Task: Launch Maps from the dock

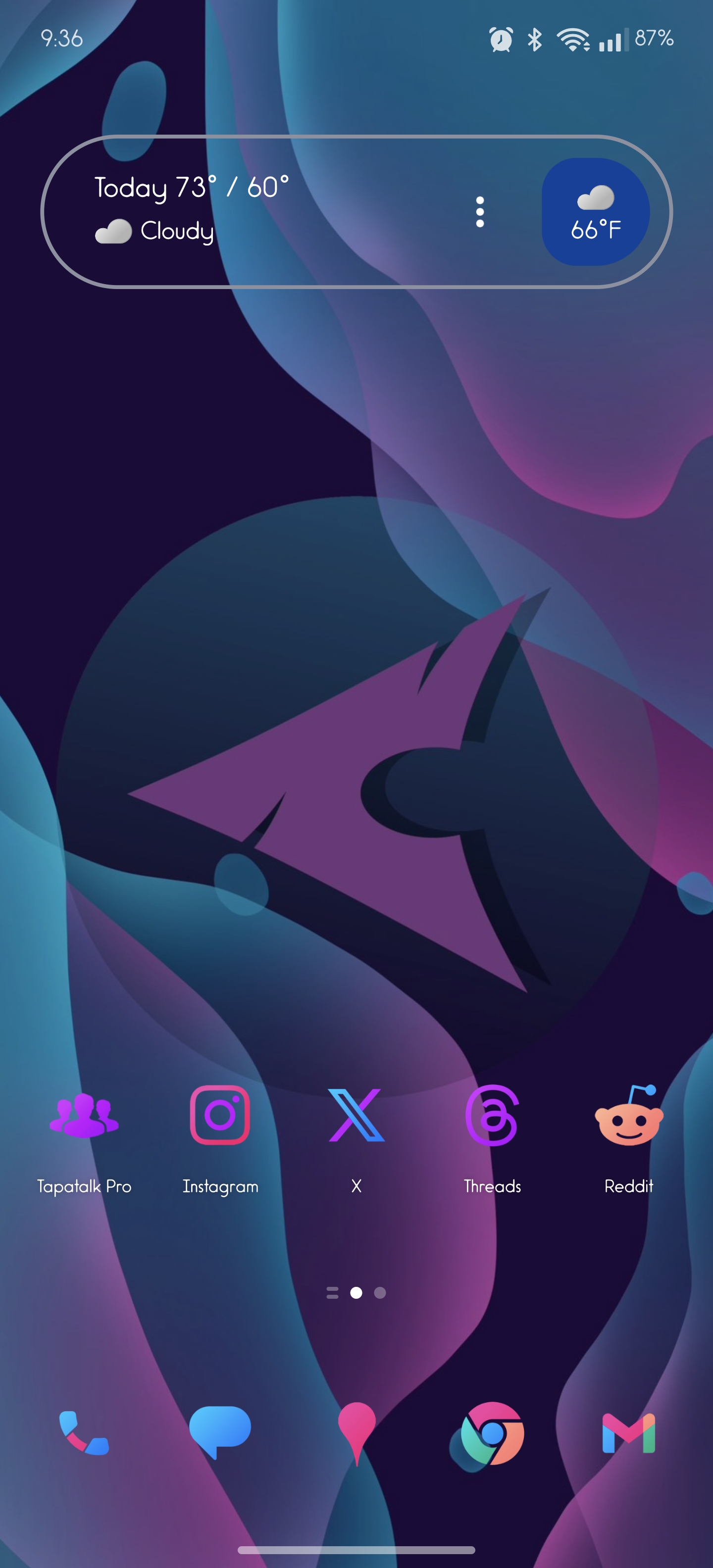Action: (356, 1433)
